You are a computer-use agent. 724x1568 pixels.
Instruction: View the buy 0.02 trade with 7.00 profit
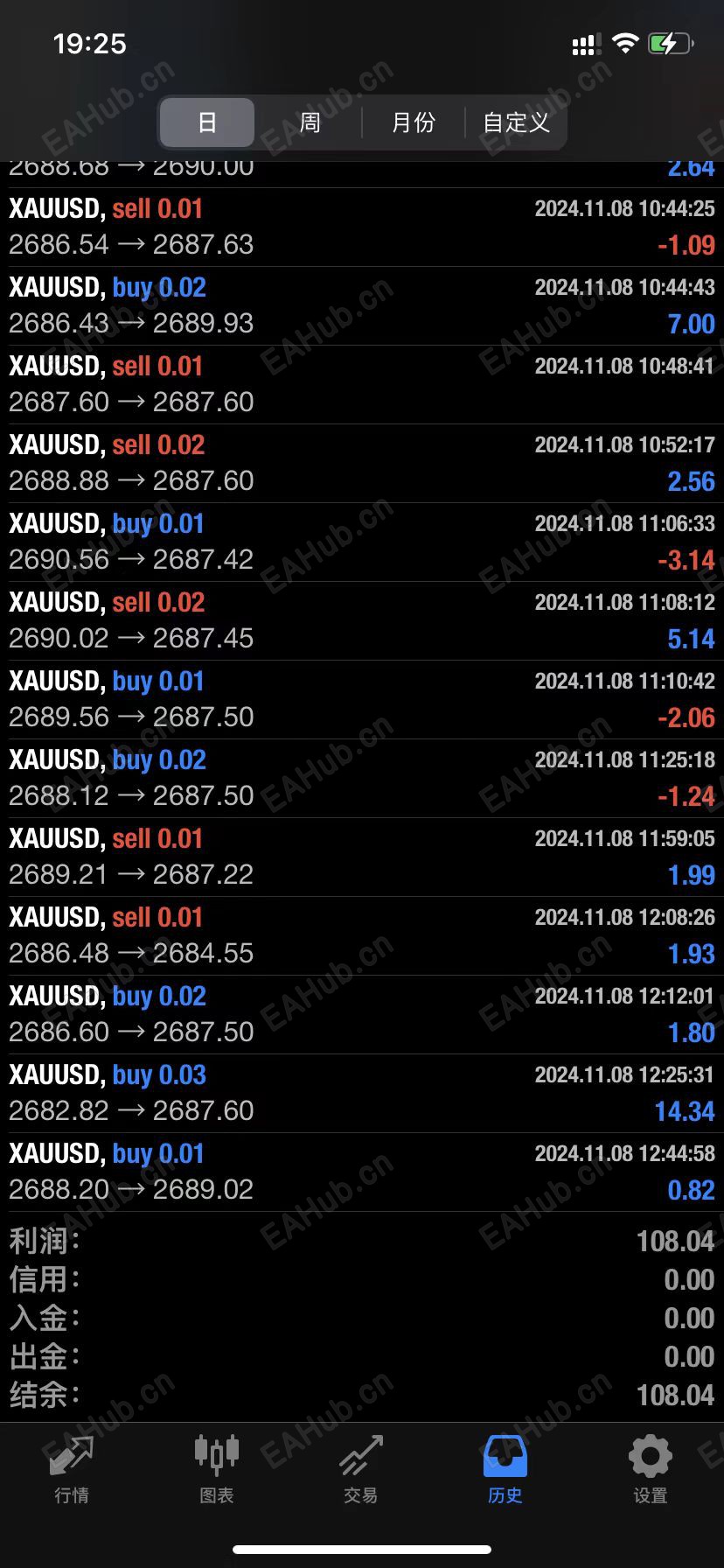click(x=362, y=306)
